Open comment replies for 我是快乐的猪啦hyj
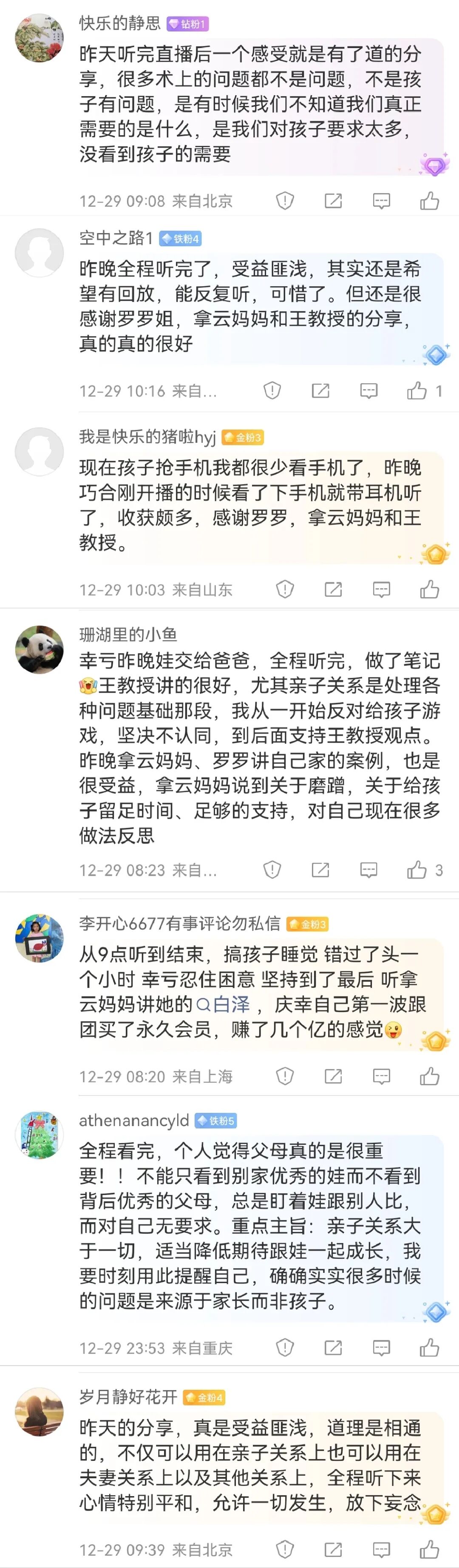459x1568 pixels. click(x=381, y=589)
